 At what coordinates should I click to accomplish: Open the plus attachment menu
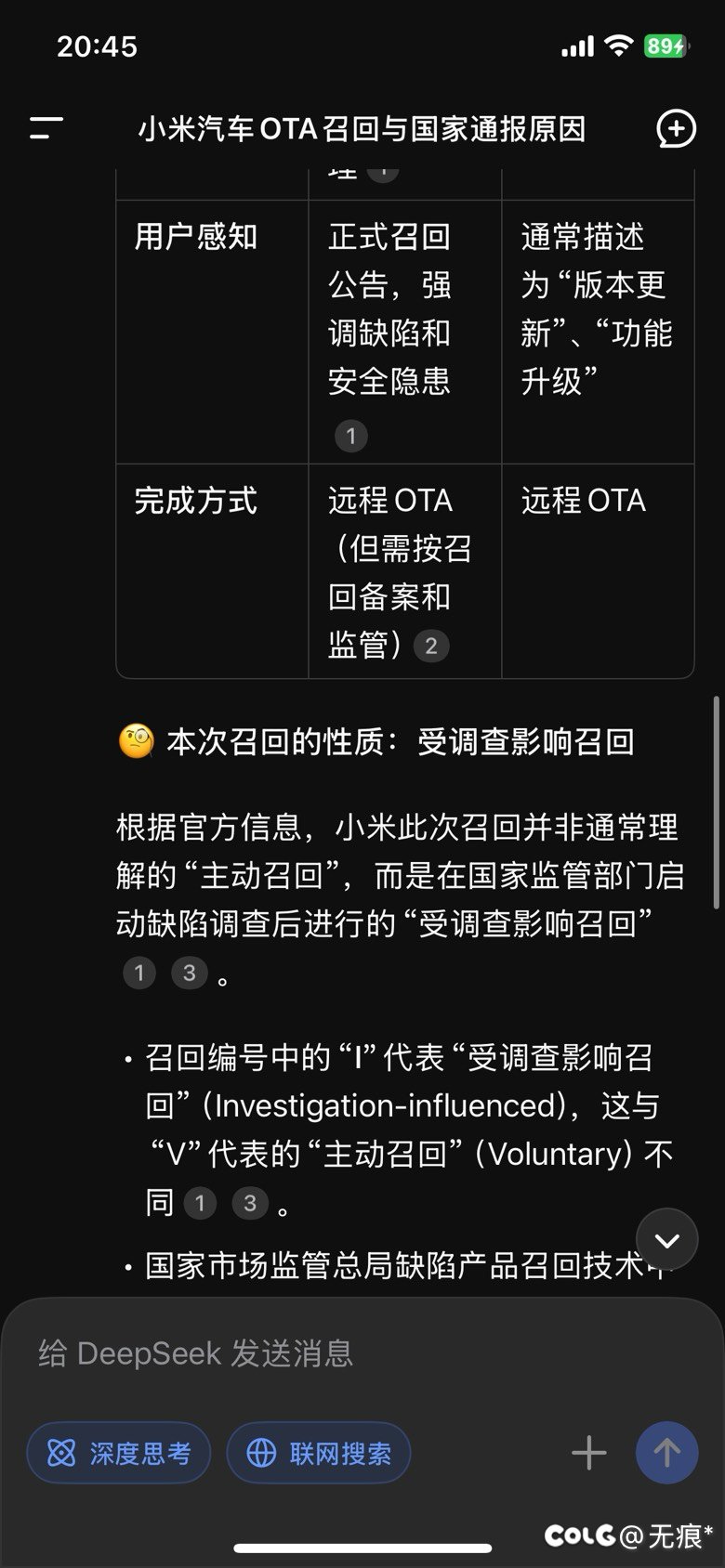point(588,1453)
